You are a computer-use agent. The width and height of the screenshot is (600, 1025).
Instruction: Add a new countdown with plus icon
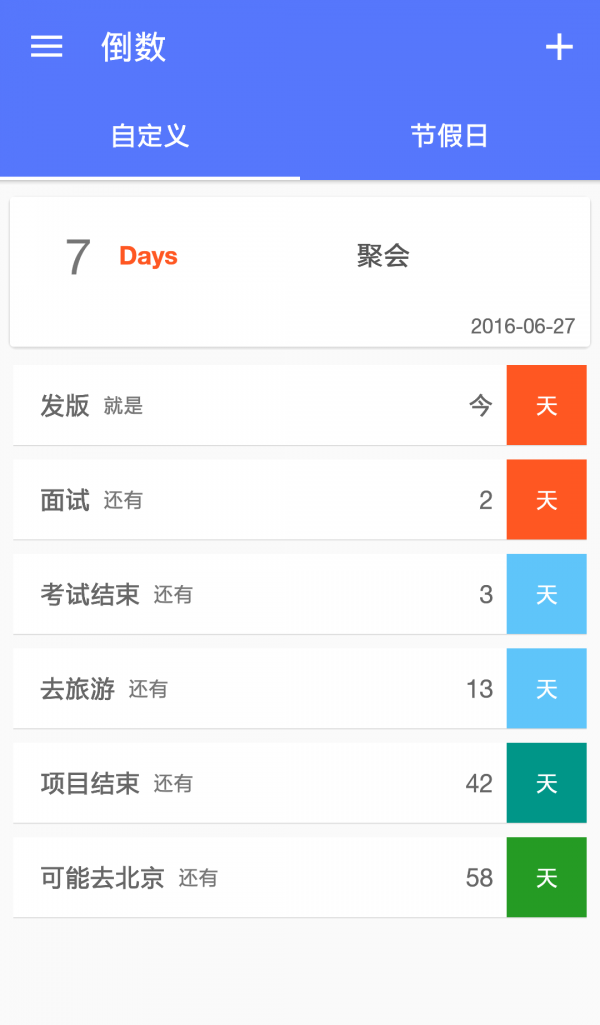tap(558, 47)
